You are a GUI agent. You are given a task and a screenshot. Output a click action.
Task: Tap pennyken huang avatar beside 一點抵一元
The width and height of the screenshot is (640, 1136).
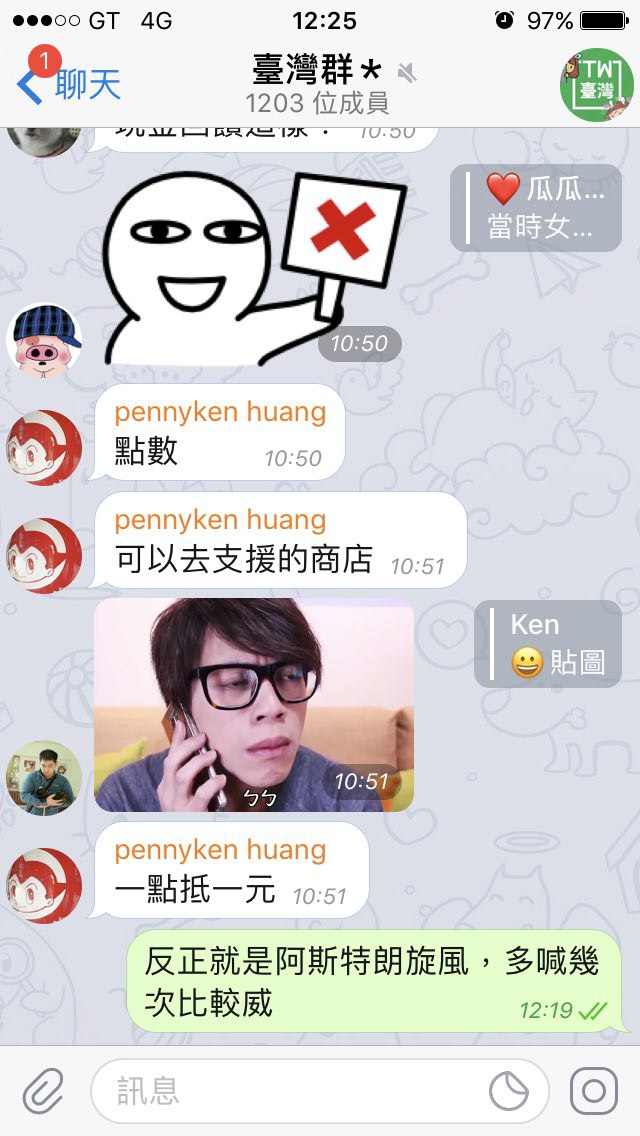click(44, 885)
